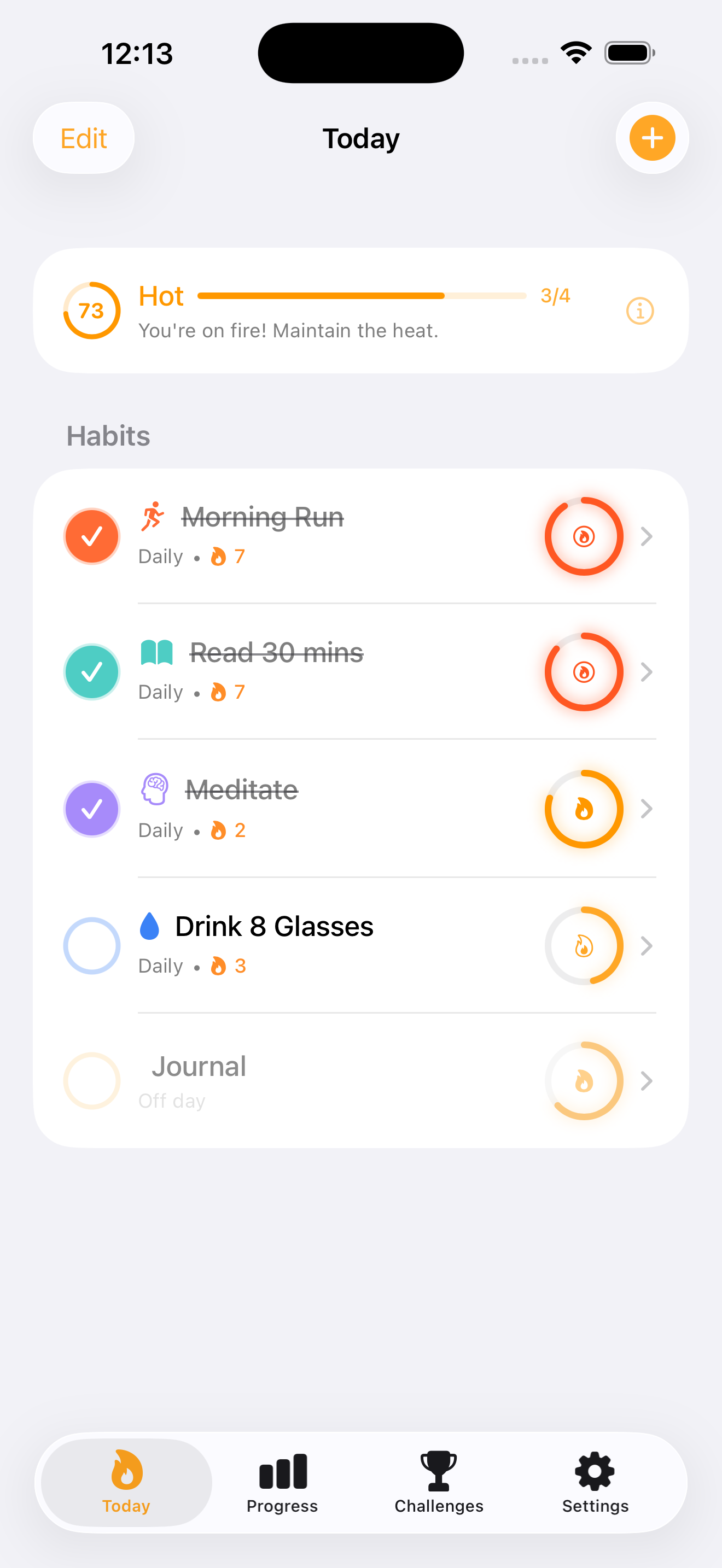Tap the streak flame icon beside Morning Run
The height and width of the screenshot is (1568, 722).
(x=220, y=555)
